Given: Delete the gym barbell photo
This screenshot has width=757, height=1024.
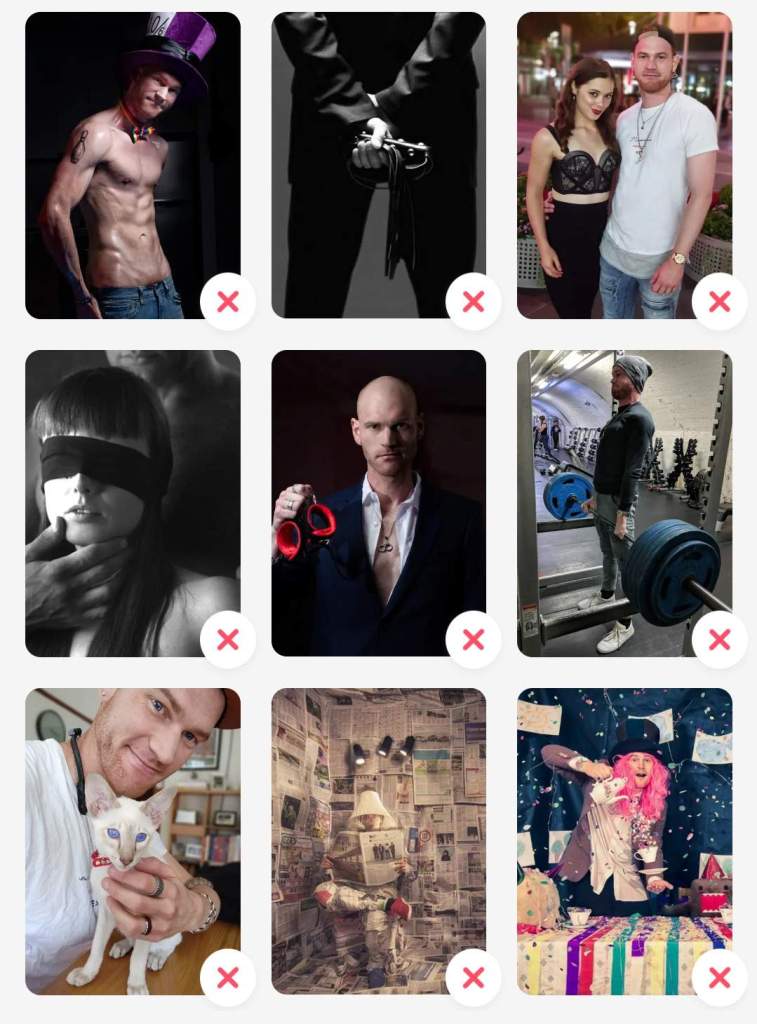Looking at the screenshot, I should [x=719, y=639].
